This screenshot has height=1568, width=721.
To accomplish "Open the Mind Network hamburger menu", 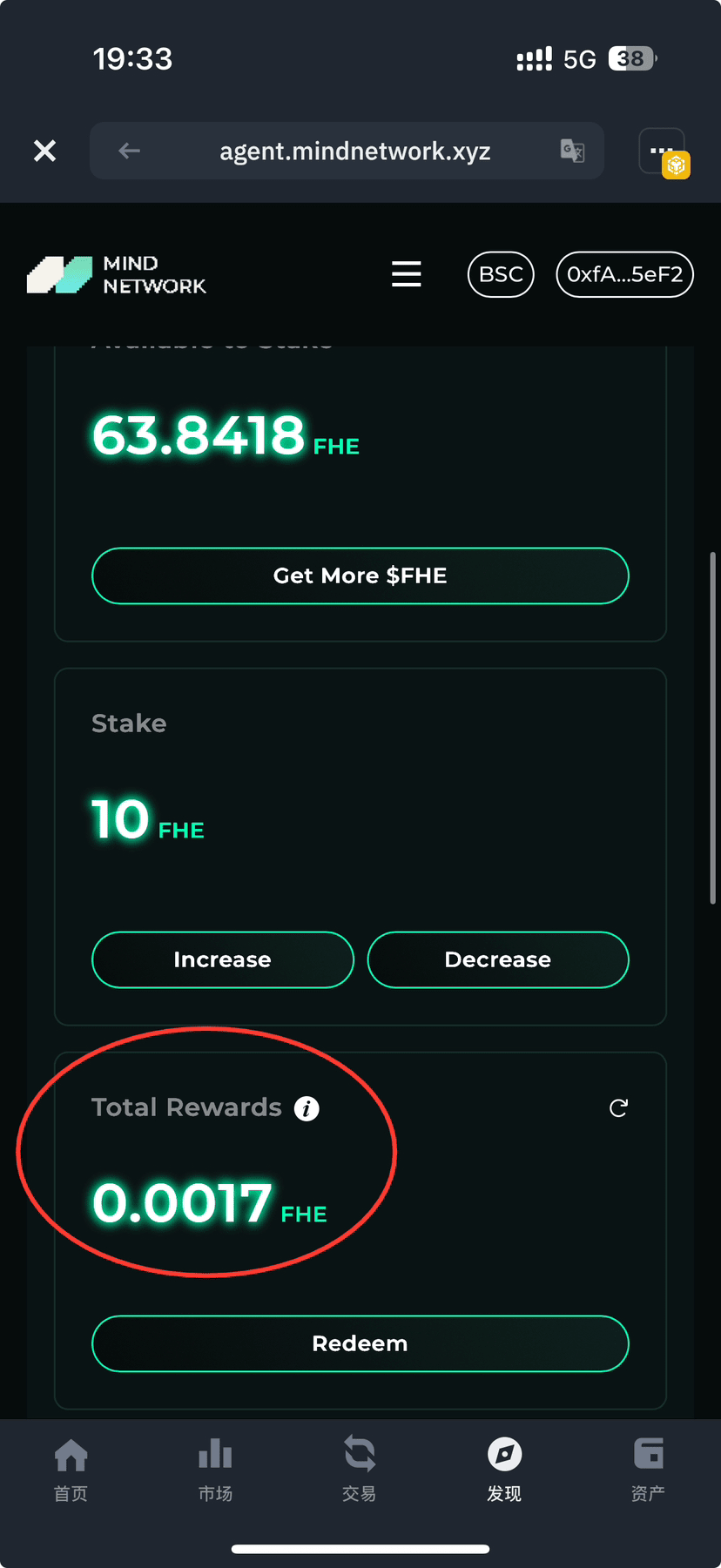I will [406, 274].
